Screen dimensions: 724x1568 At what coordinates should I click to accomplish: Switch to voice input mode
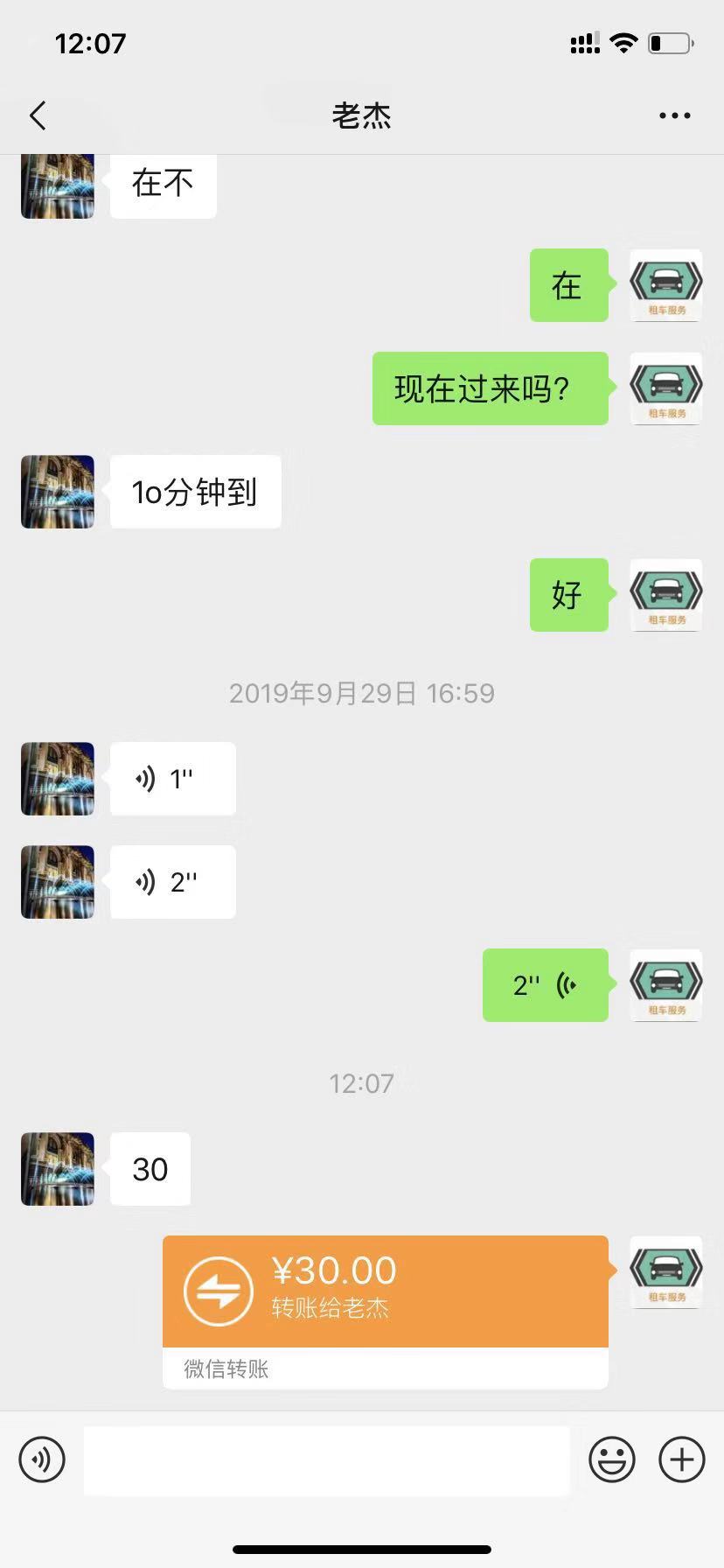(x=42, y=1459)
